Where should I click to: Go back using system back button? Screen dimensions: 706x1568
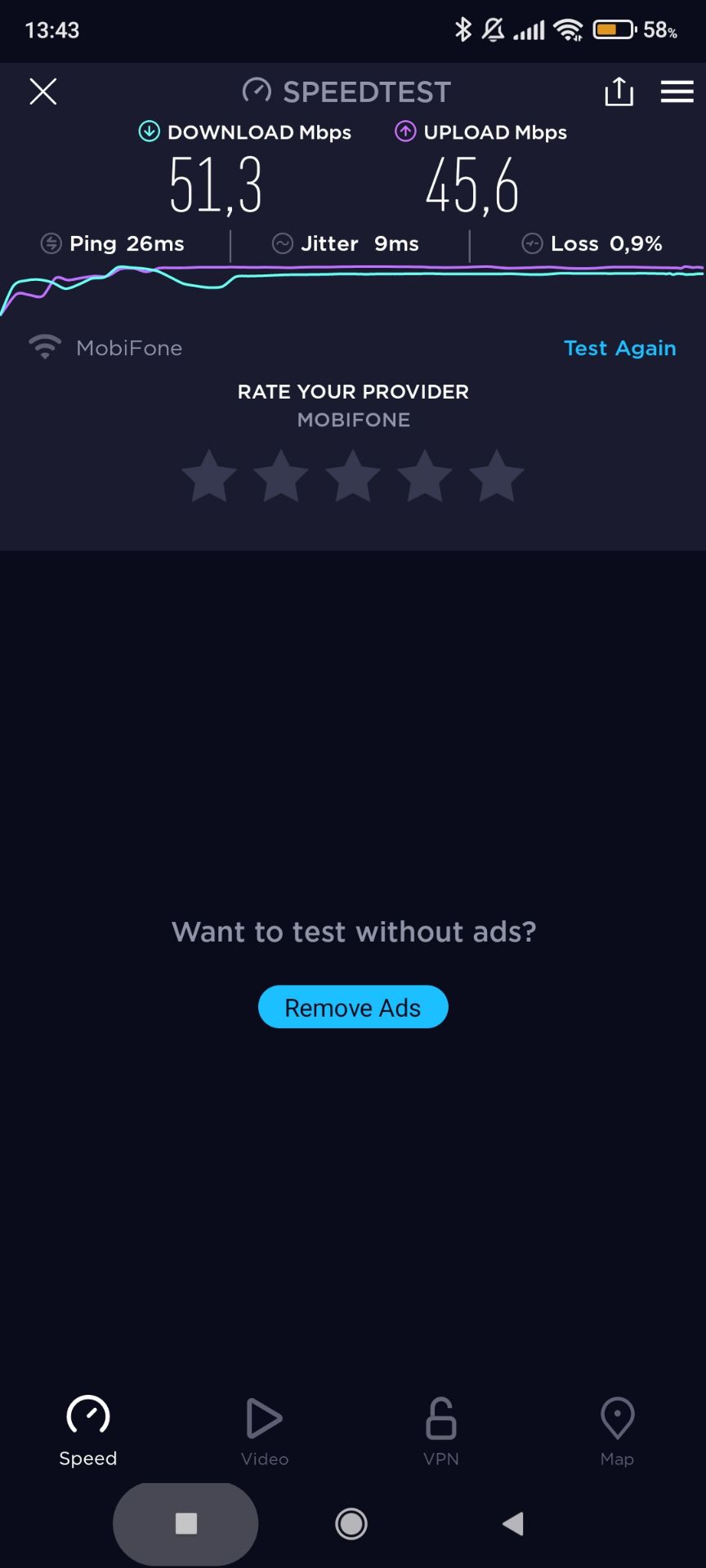click(512, 1523)
